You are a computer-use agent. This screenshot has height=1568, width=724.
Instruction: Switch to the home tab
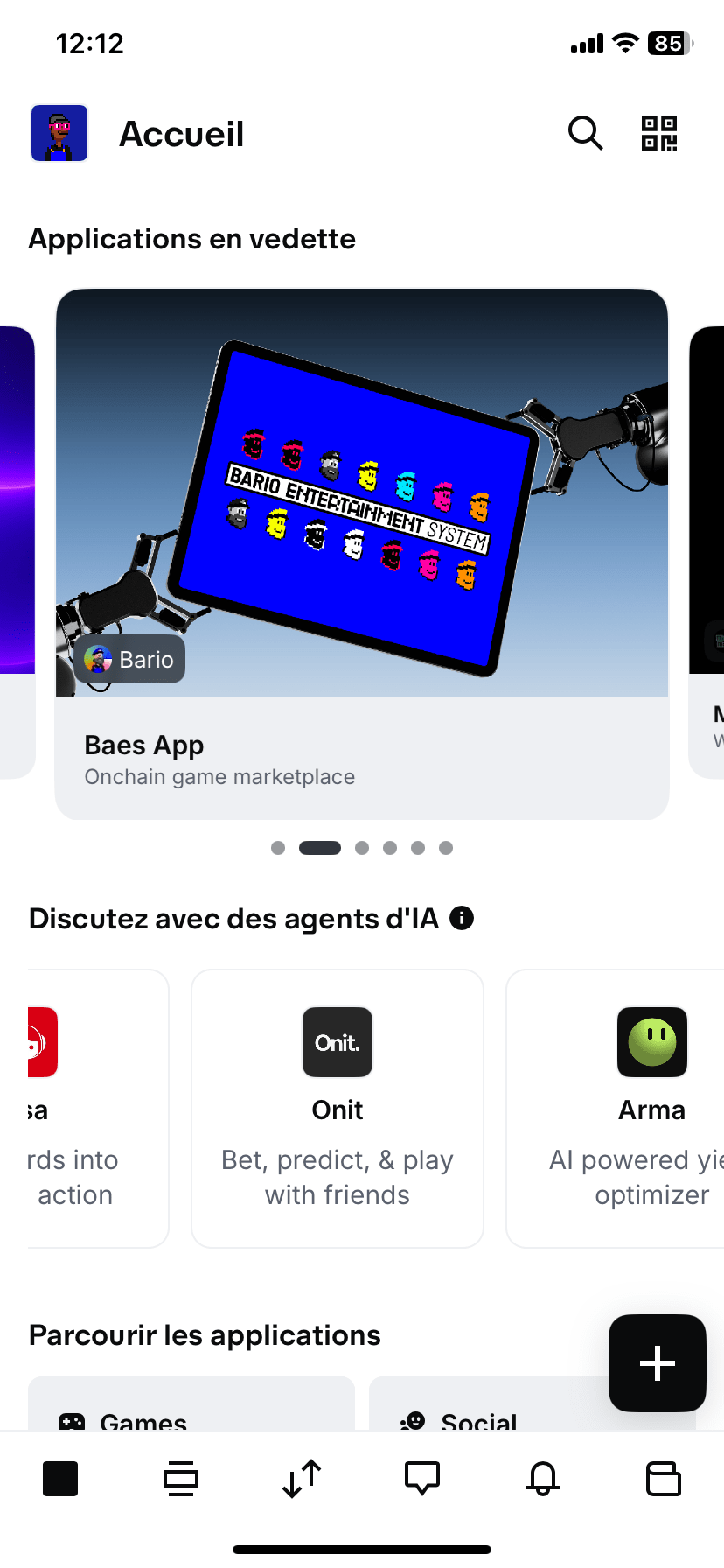60,1479
